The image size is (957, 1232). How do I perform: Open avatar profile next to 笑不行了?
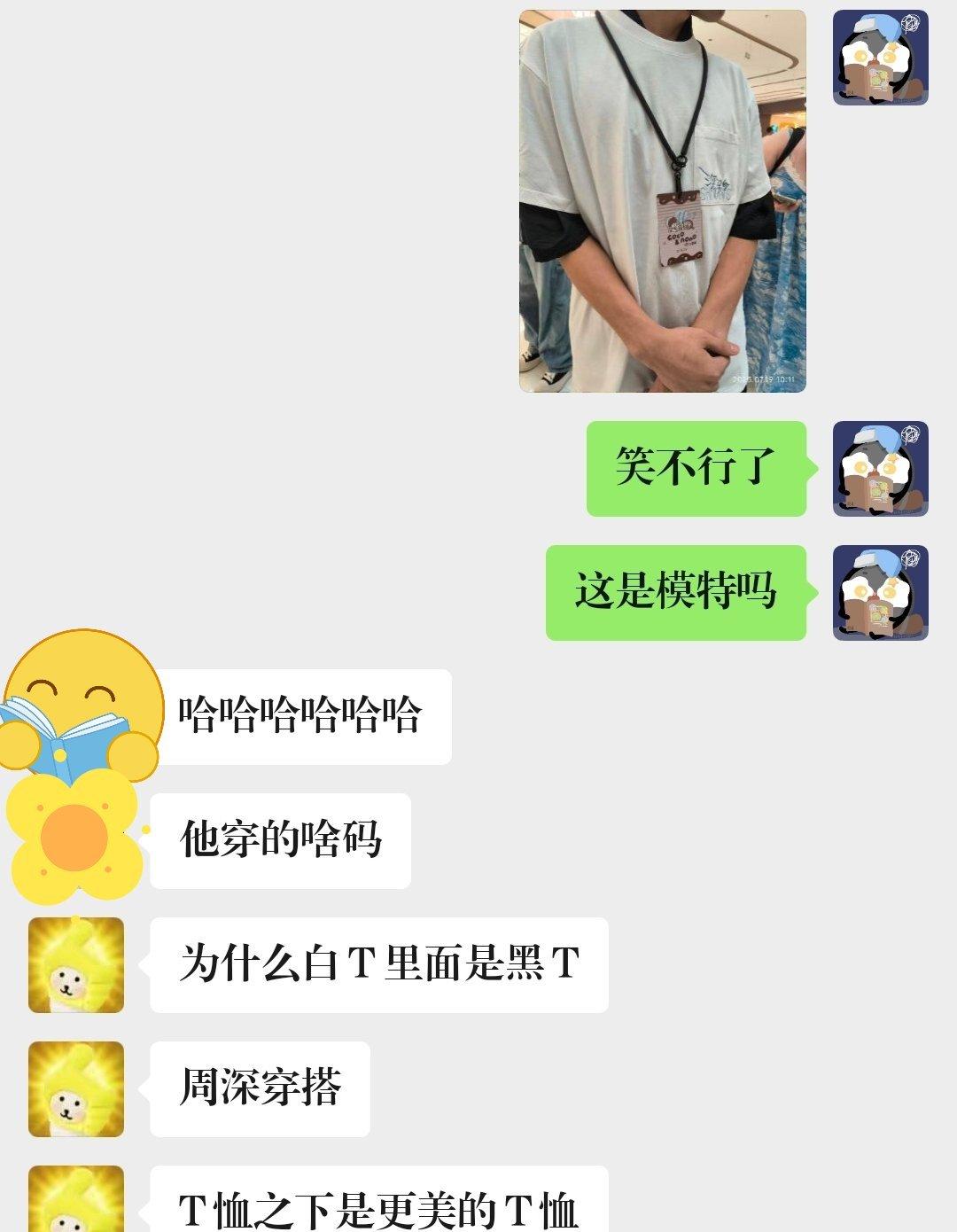pos(880,469)
